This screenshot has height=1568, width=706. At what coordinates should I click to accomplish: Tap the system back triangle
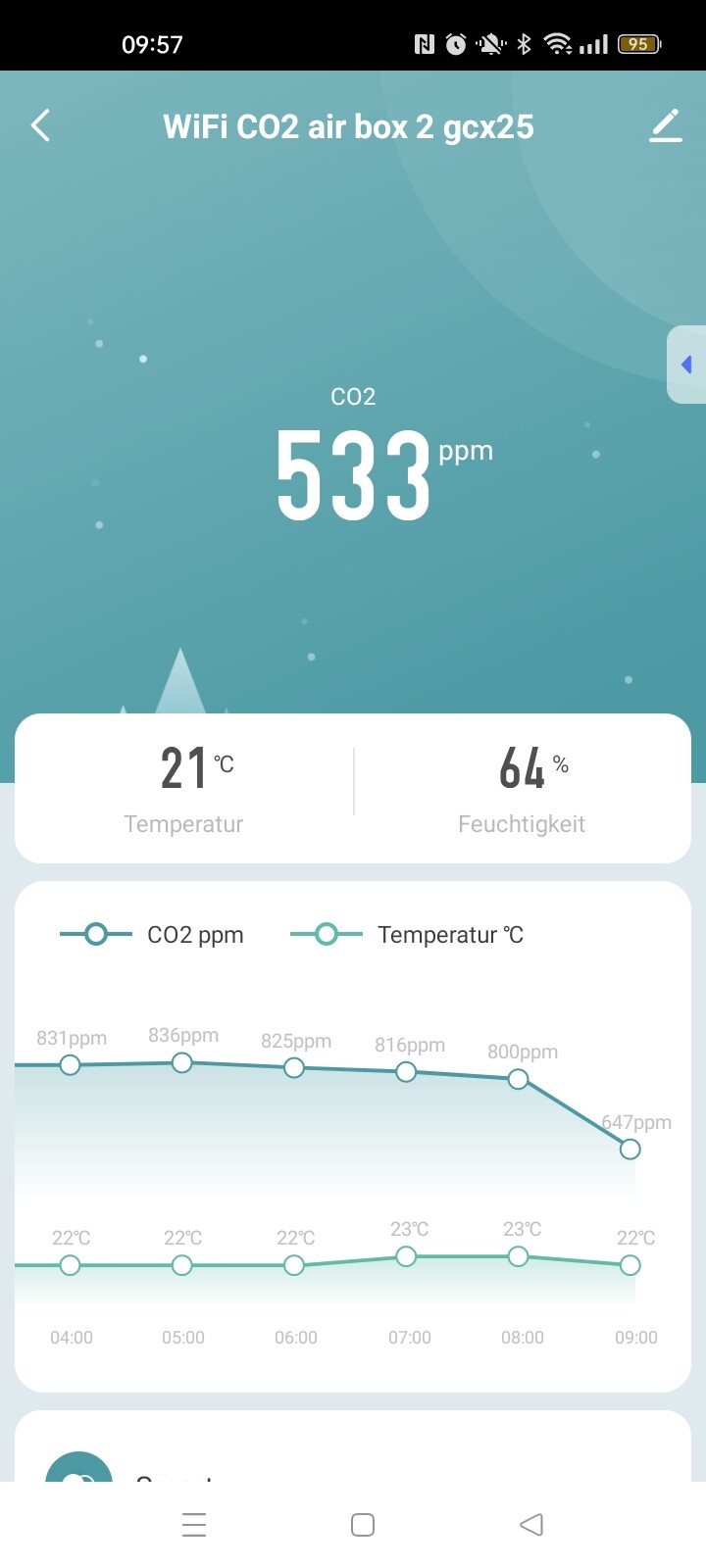[x=530, y=1525]
